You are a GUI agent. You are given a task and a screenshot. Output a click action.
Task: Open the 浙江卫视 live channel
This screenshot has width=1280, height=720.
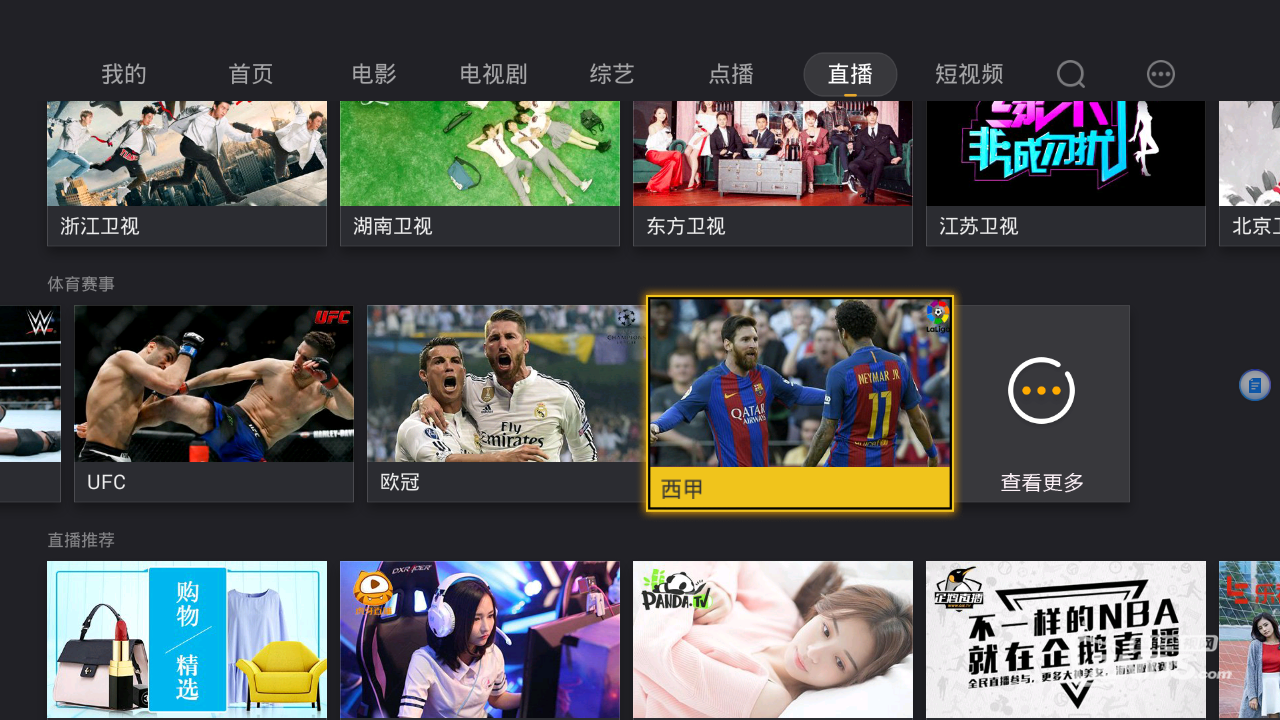tap(187, 172)
